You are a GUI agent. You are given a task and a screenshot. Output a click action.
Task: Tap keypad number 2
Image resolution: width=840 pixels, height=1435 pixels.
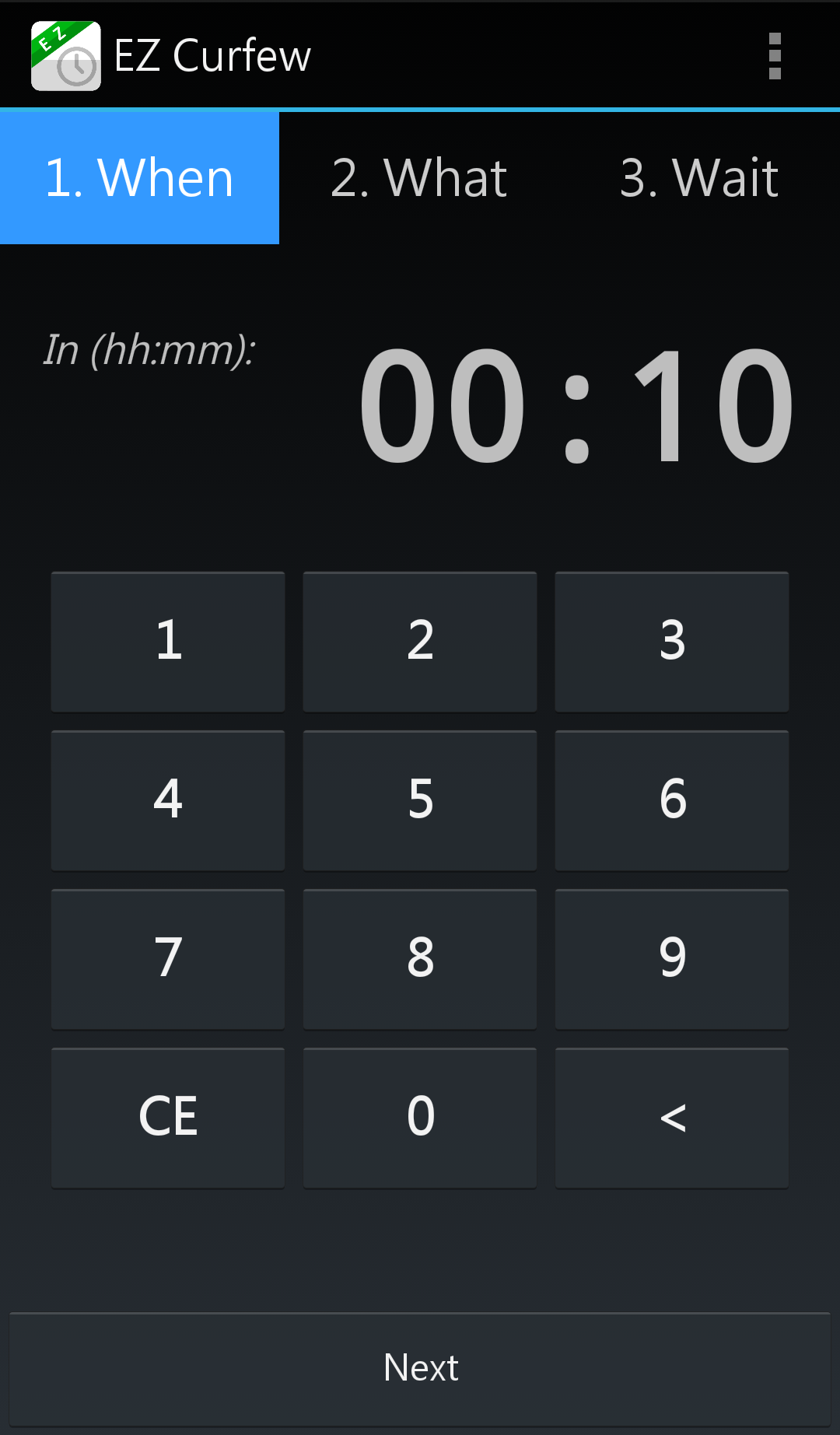pos(420,642)
